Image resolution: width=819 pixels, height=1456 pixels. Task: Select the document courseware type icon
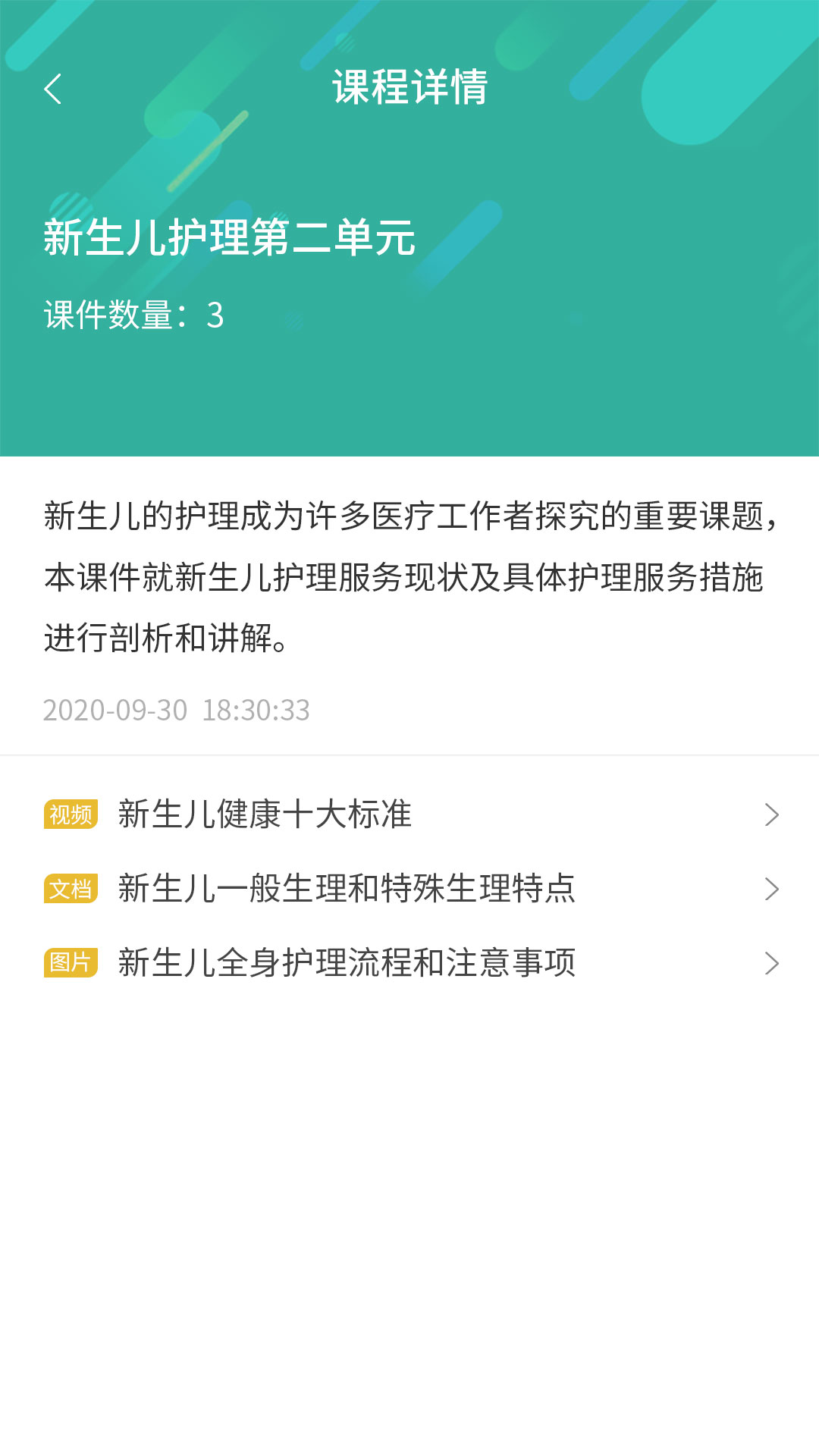point(71,890)
